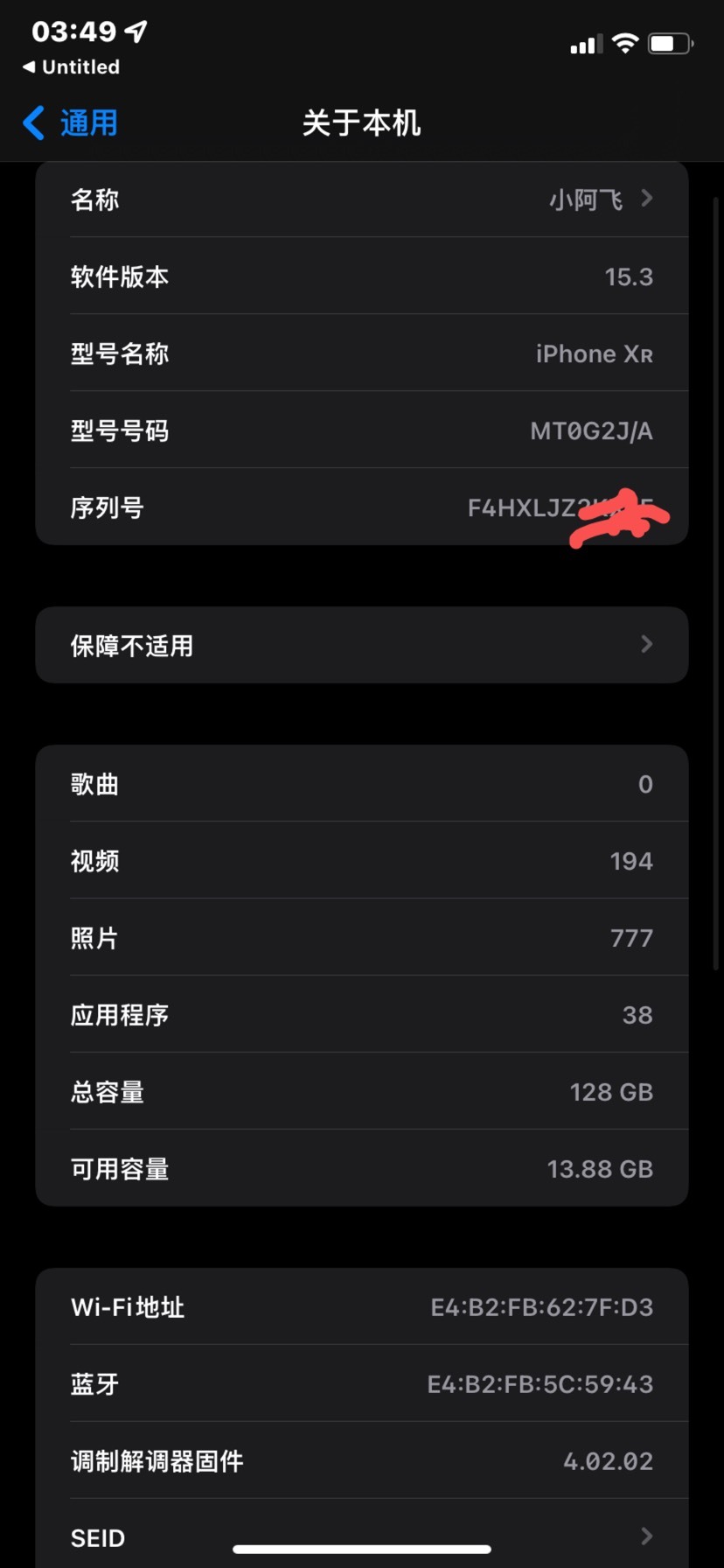The height and width of the screenshot is (1568, 724).
Task: Return to the Untitled app in status bar
Action: point(71,67)
